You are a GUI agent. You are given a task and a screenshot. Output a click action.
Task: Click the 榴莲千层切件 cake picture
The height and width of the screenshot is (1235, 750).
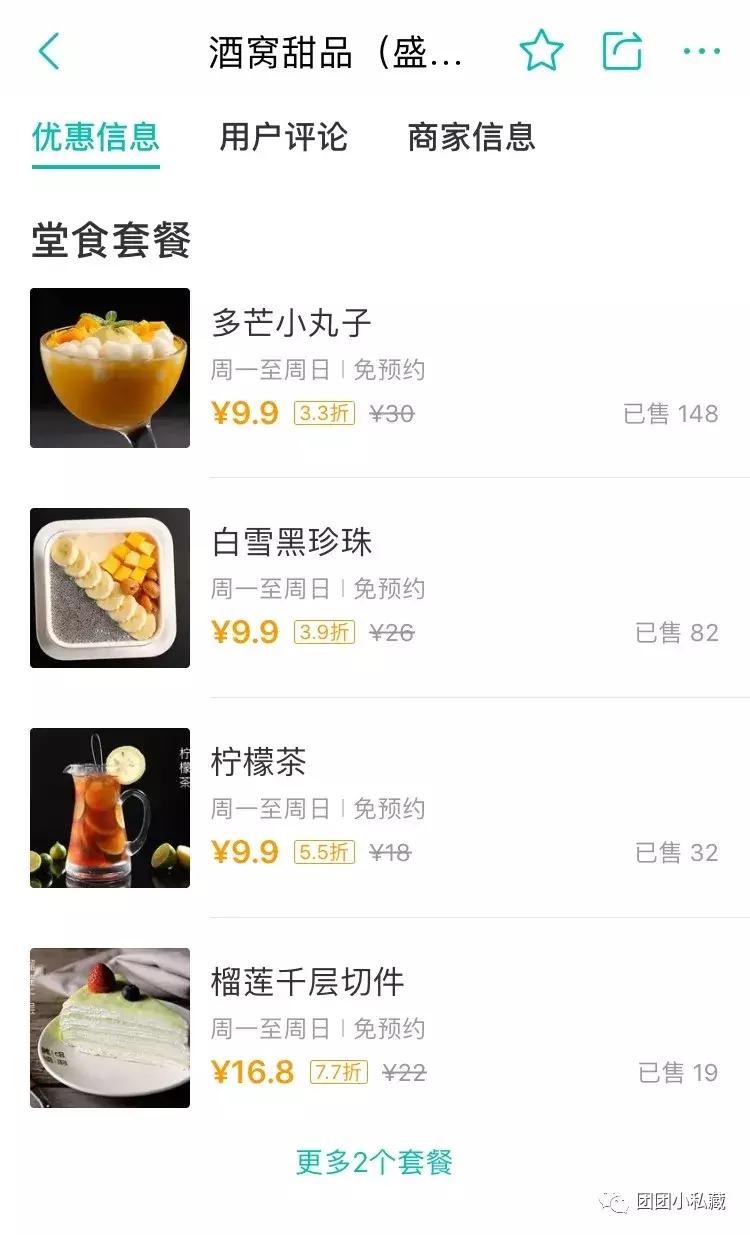[x=110, y=1027]
